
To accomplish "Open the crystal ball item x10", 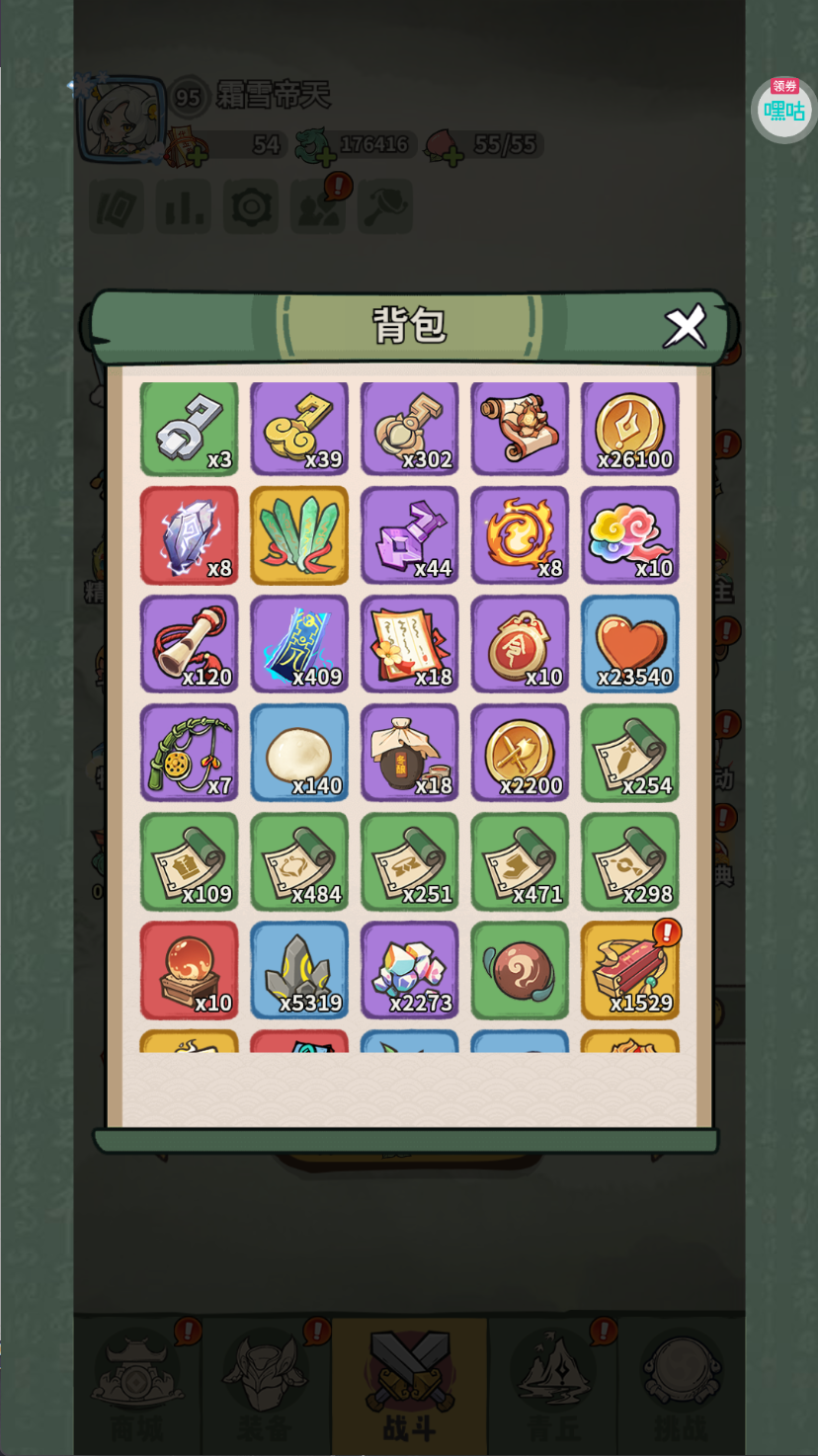I will [190, 970].
